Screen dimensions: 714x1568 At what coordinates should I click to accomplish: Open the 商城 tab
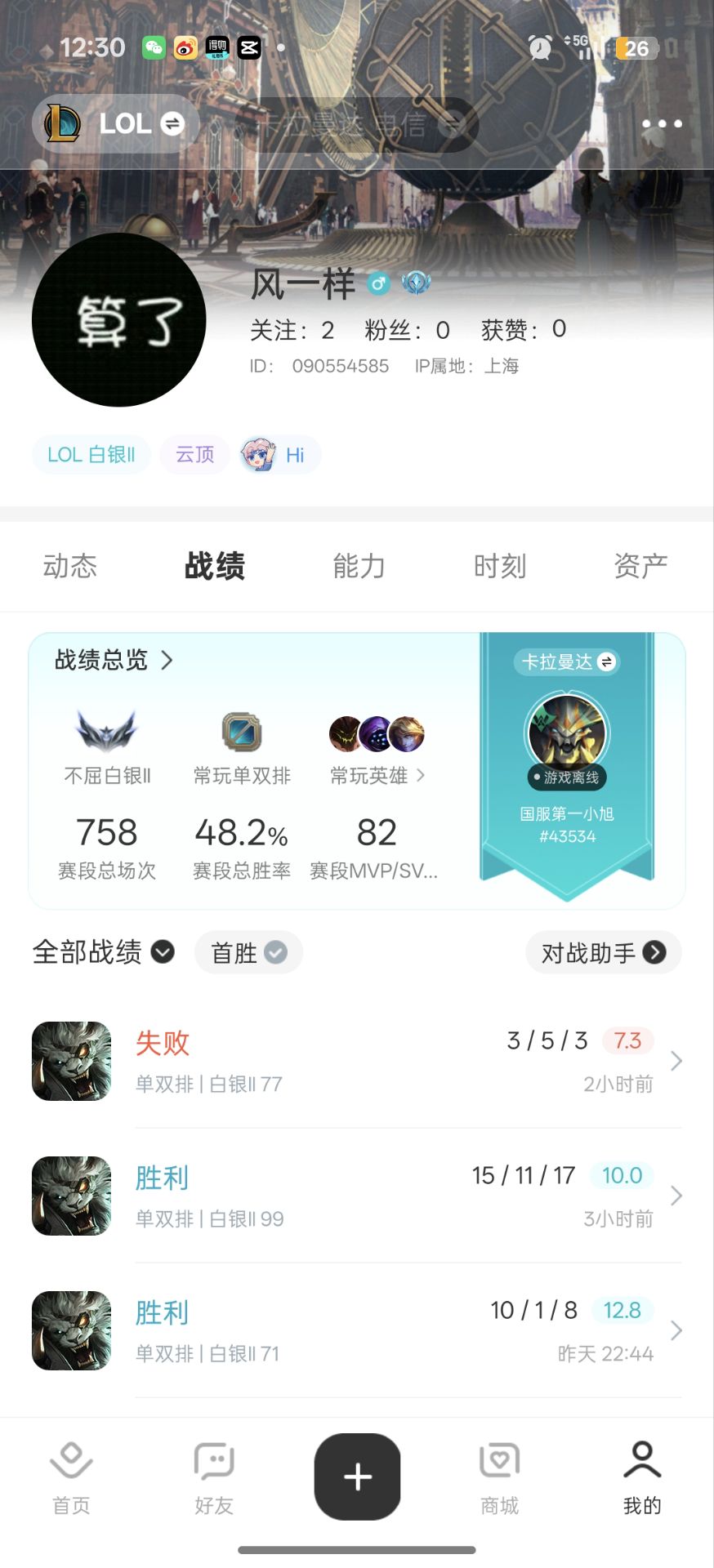click(x=500, y=1477)
